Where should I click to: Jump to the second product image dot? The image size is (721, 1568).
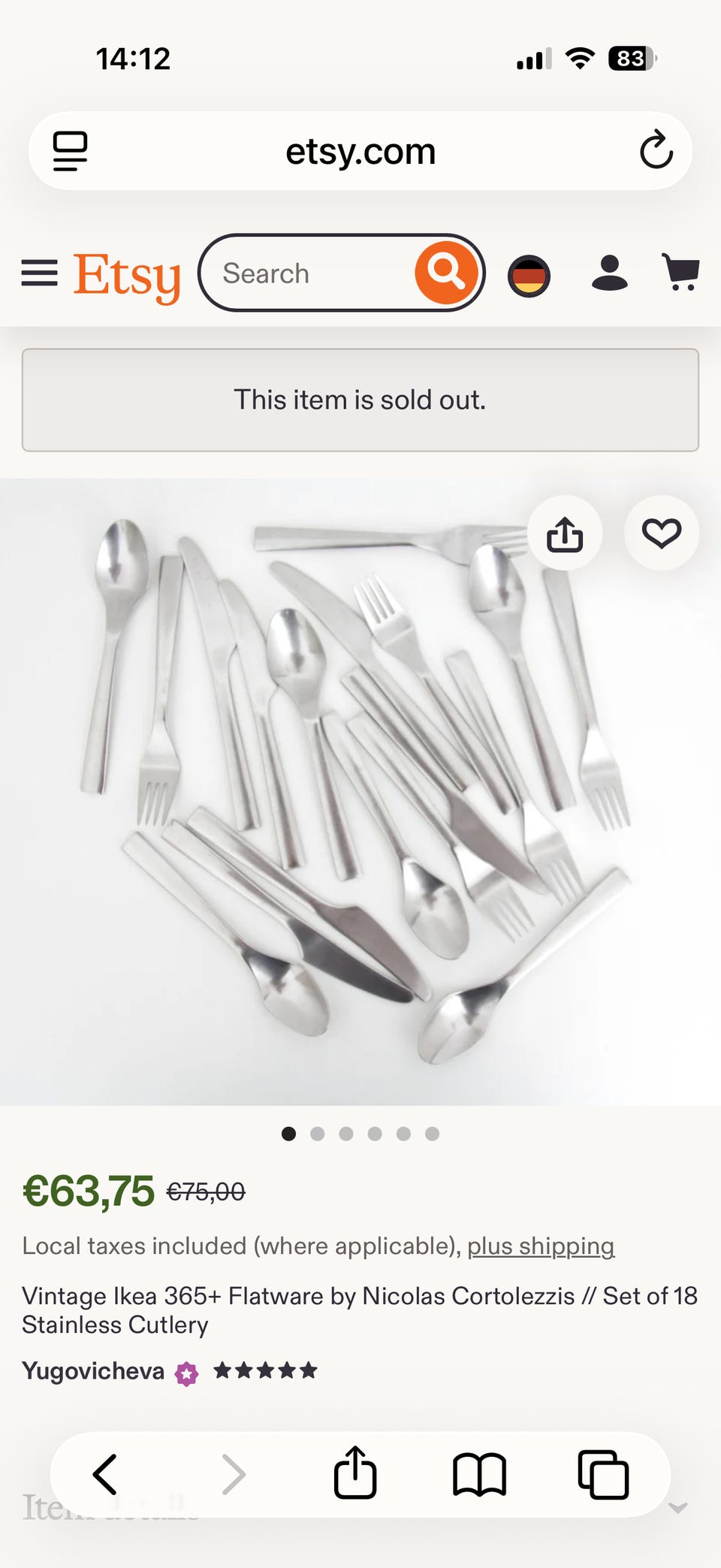click(x=317, y=1134)
